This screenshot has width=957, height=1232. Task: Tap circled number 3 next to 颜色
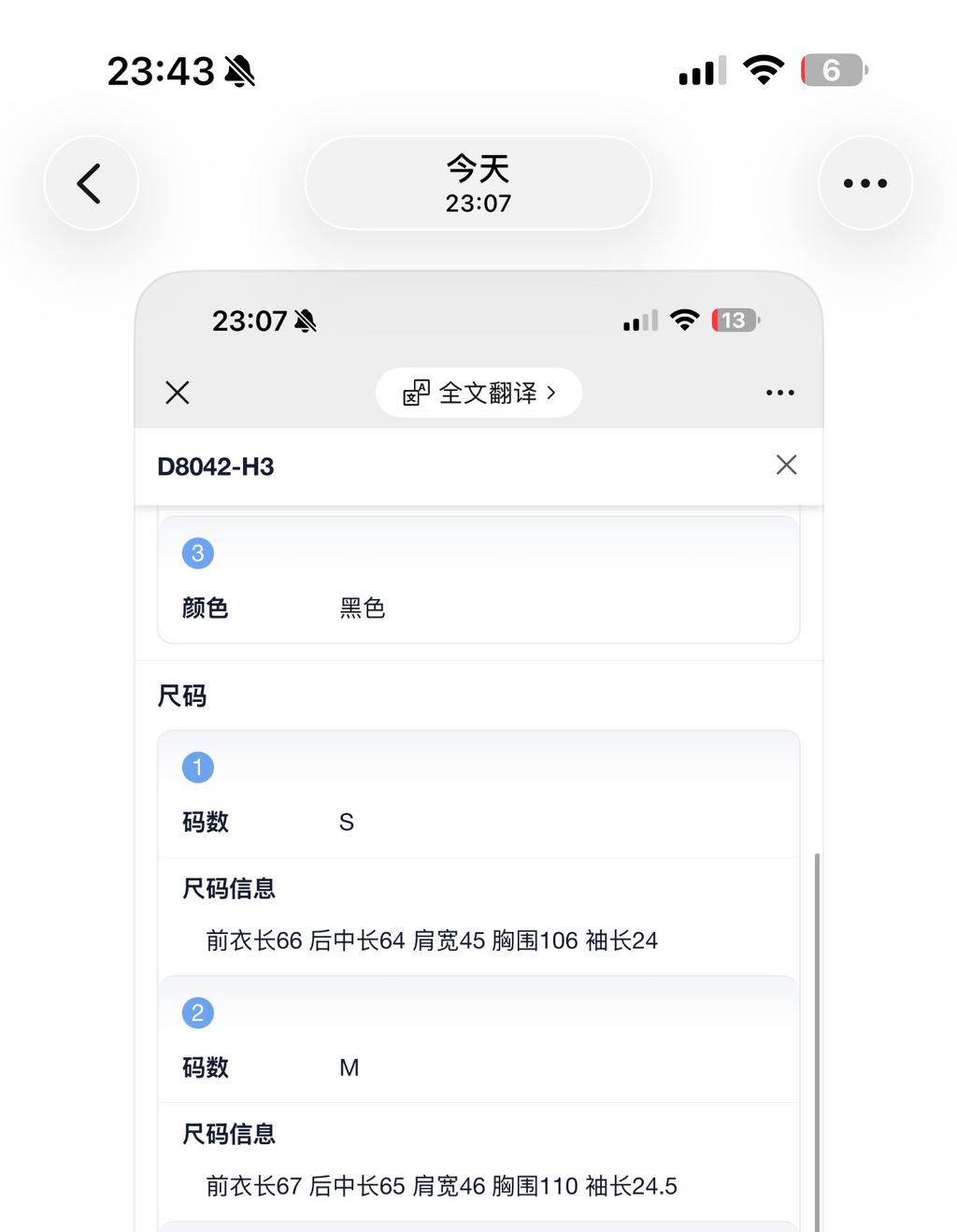click(x=196, y=552)
